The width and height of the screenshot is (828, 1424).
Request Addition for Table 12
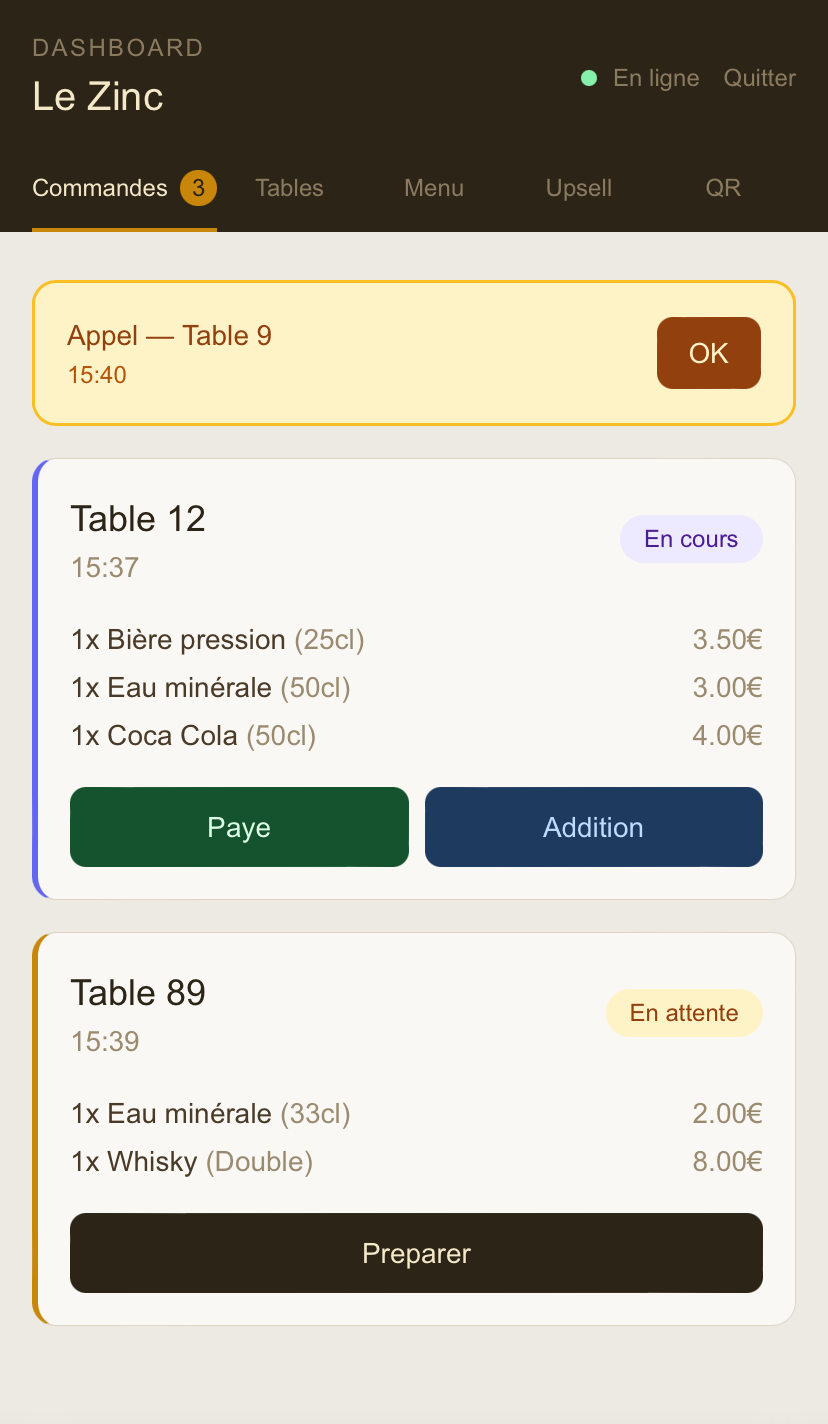coord(594,827)
